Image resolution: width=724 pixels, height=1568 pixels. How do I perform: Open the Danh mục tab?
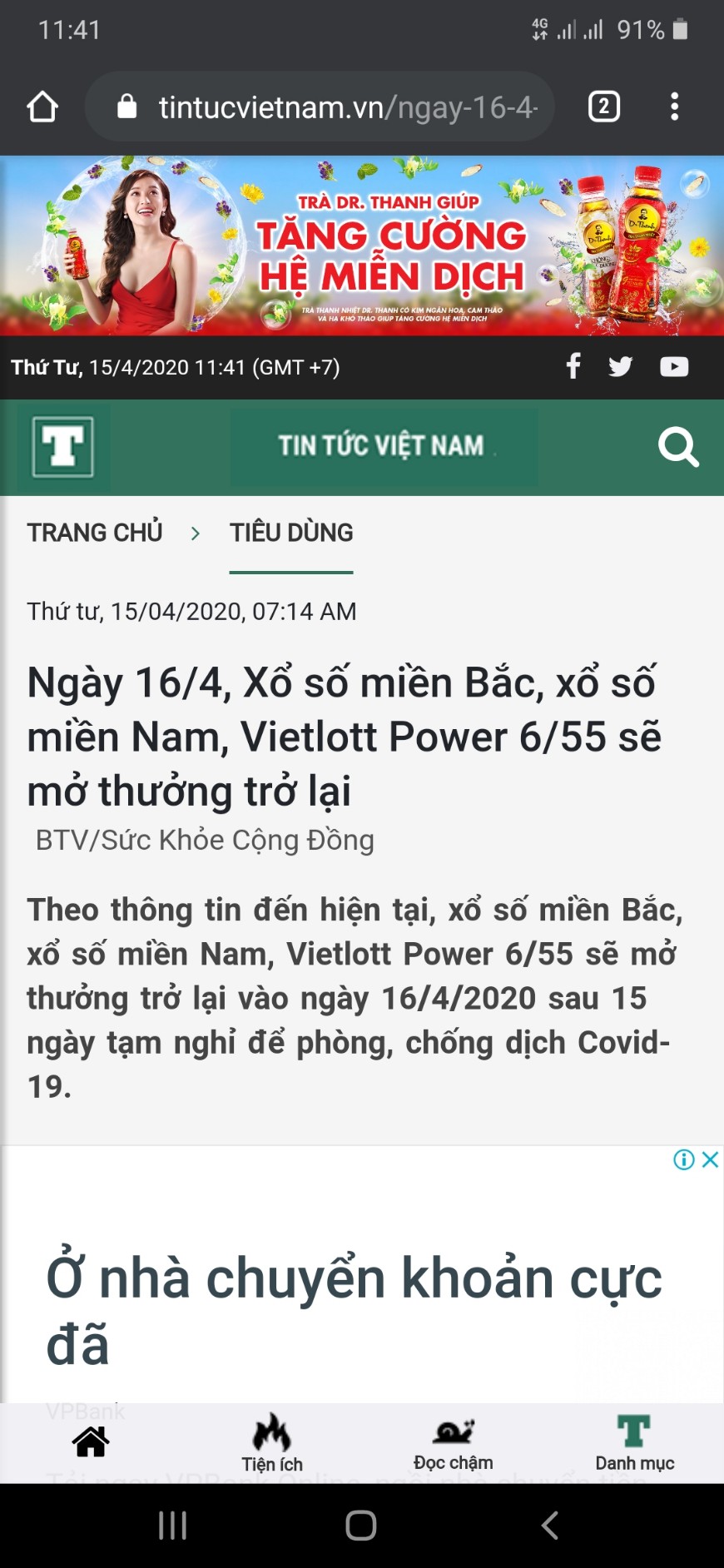click(x=634, y=1444)
